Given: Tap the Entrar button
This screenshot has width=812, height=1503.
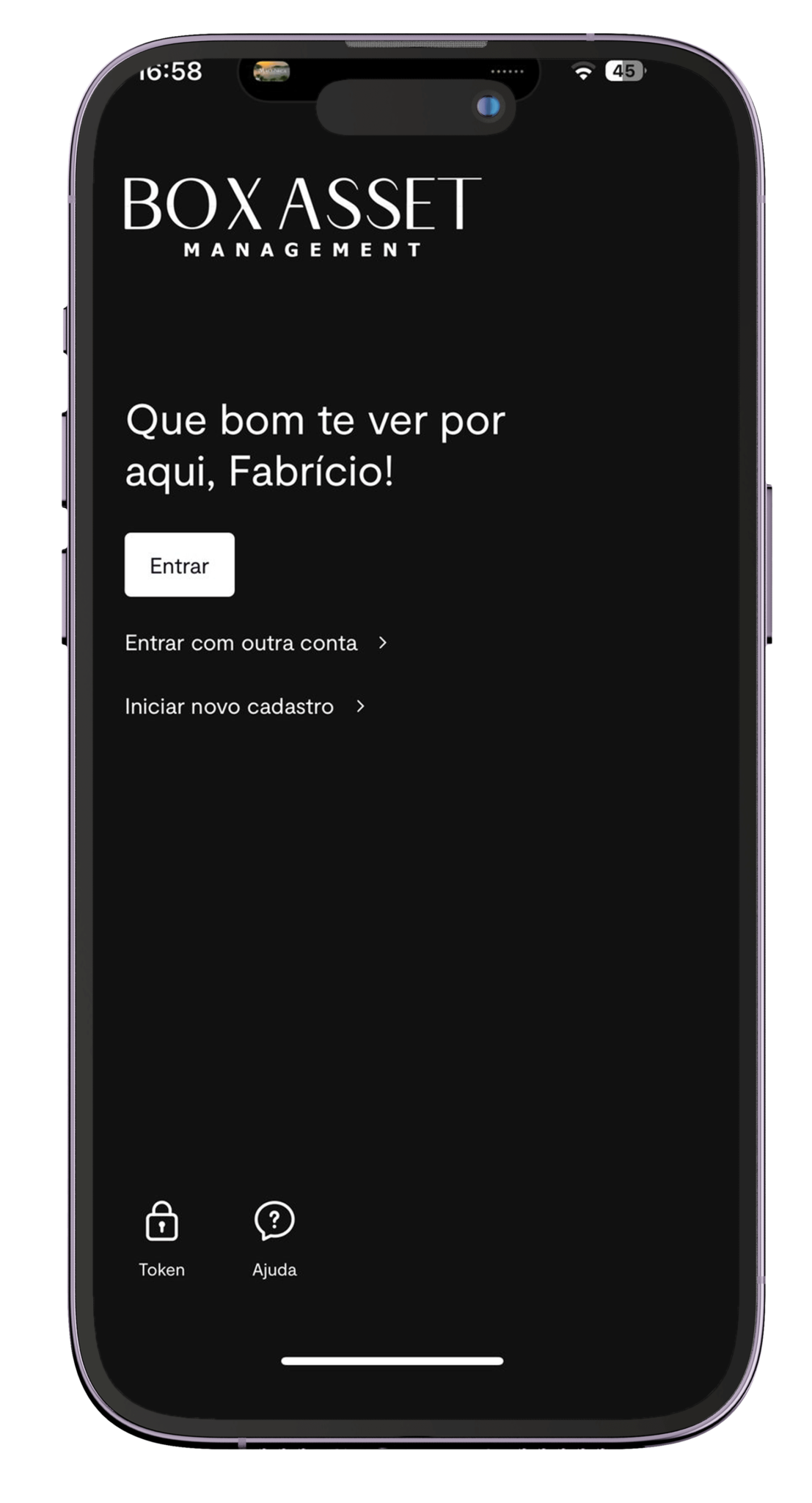Looking at the screenshot, I should [179, 564].
